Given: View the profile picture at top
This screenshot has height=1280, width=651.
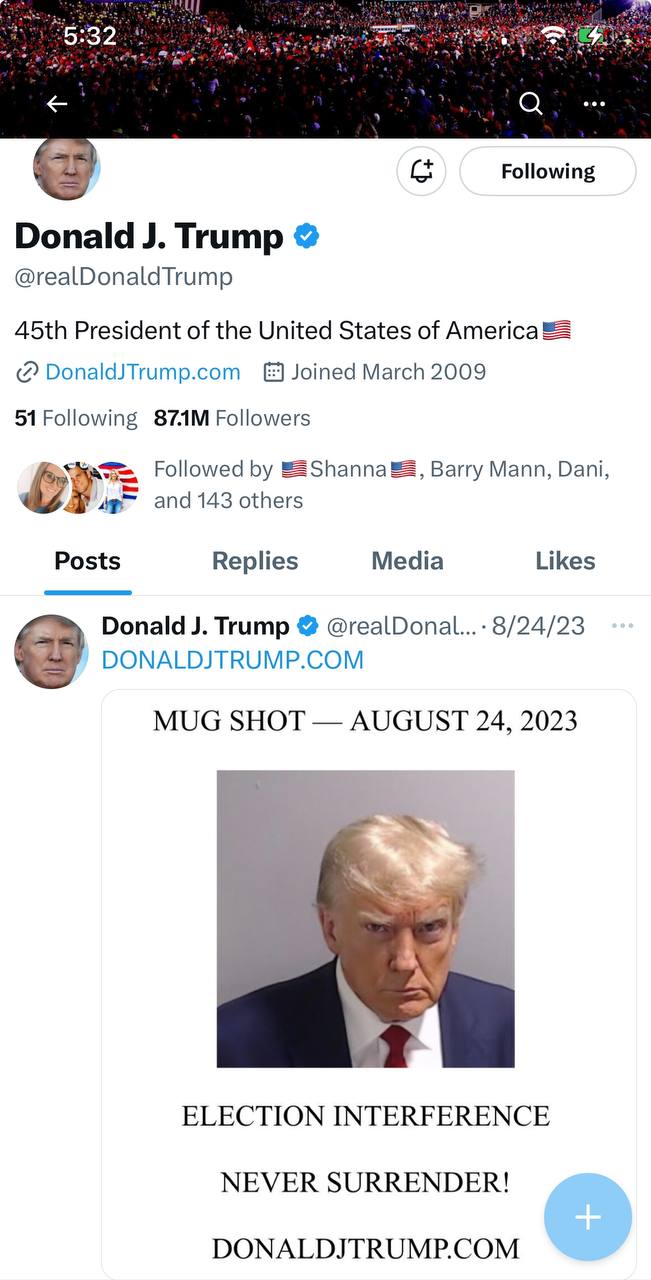Looking at the screenshot, I should tap(66, 168).
